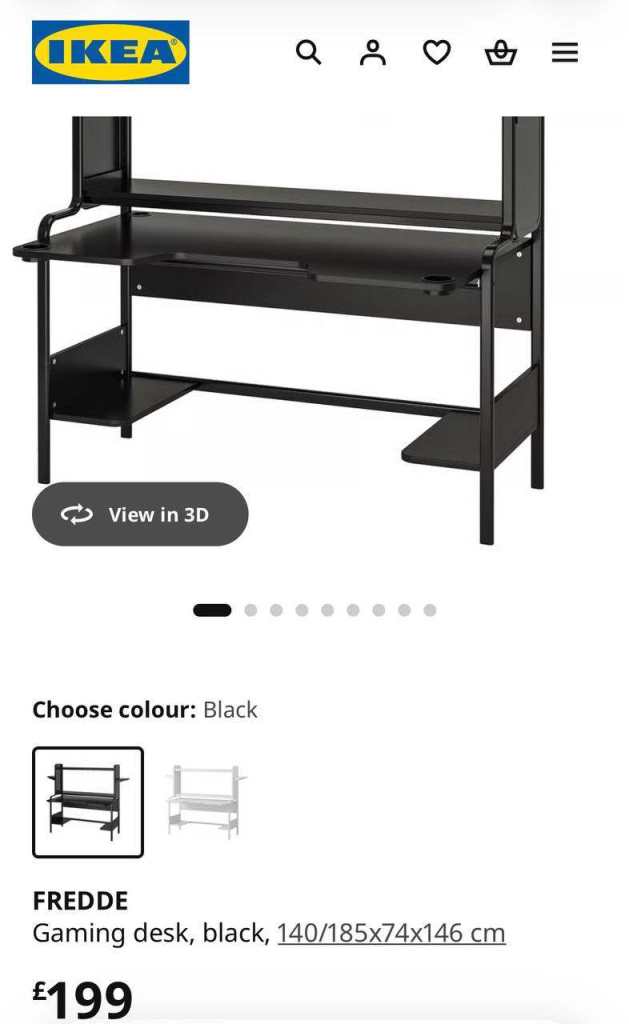Open the search icon
629x1024 pixels.
point(309,52)
